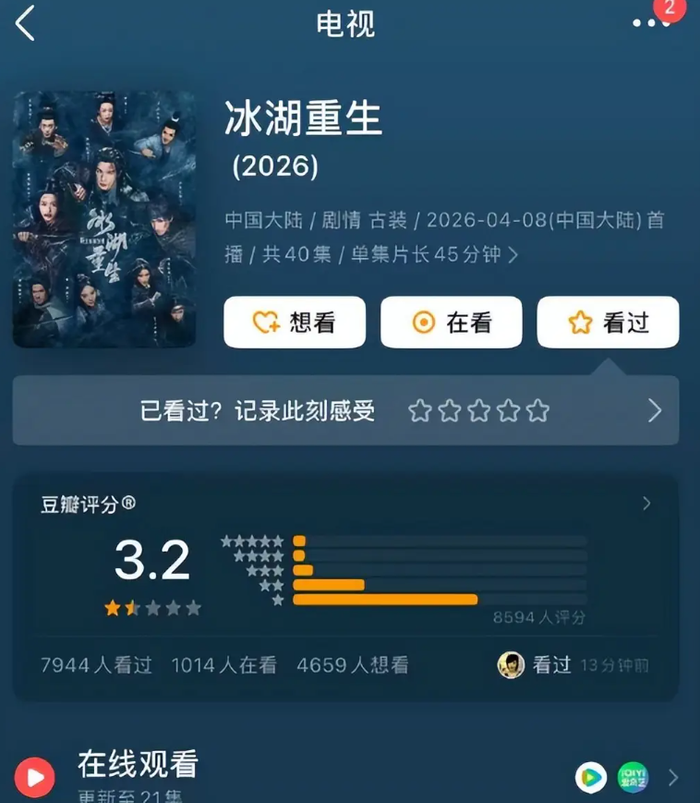
Task: View the friend who marked 看过
Action: 512,665
